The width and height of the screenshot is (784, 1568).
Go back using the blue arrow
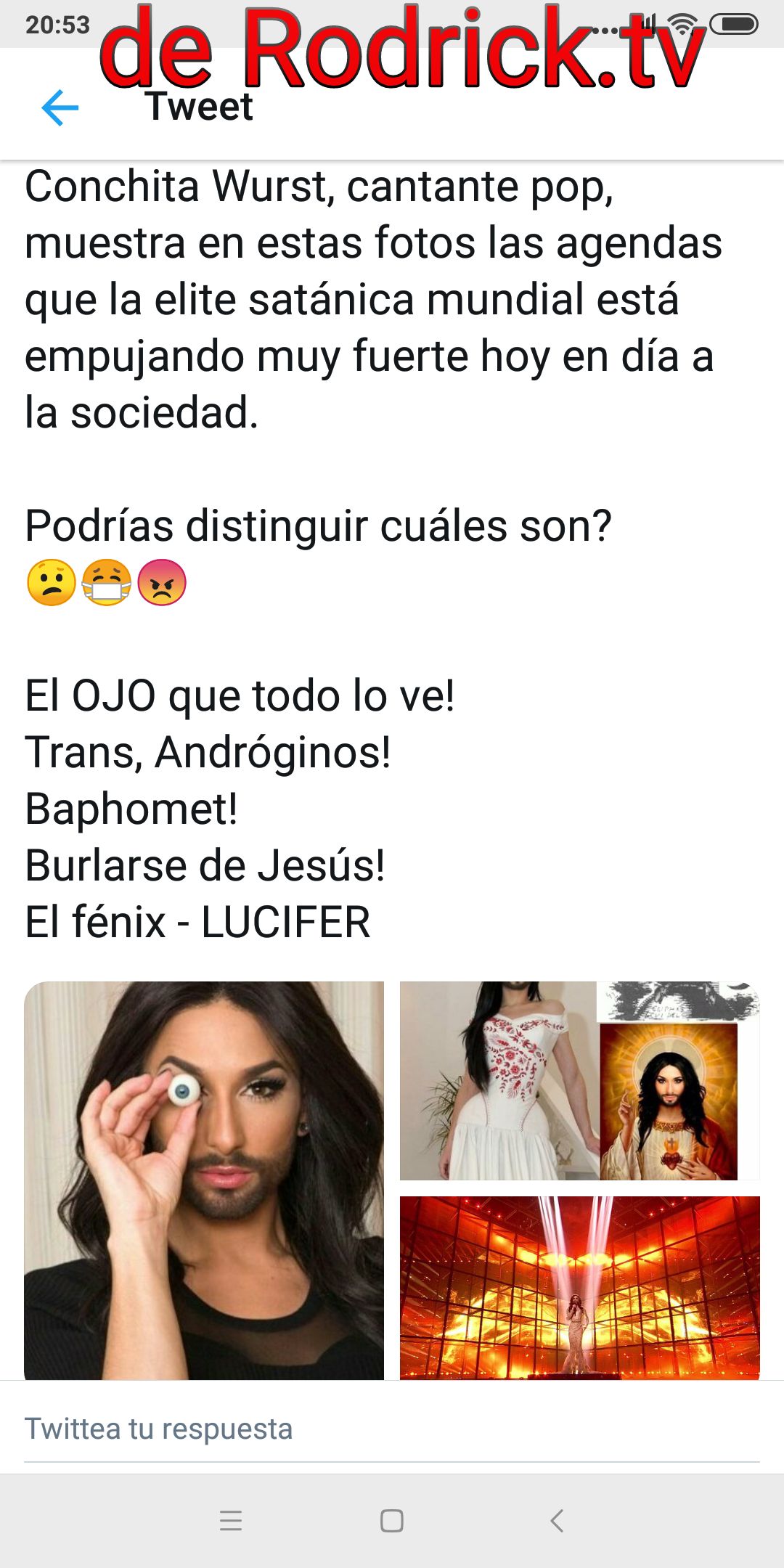(x=60, y=108)
